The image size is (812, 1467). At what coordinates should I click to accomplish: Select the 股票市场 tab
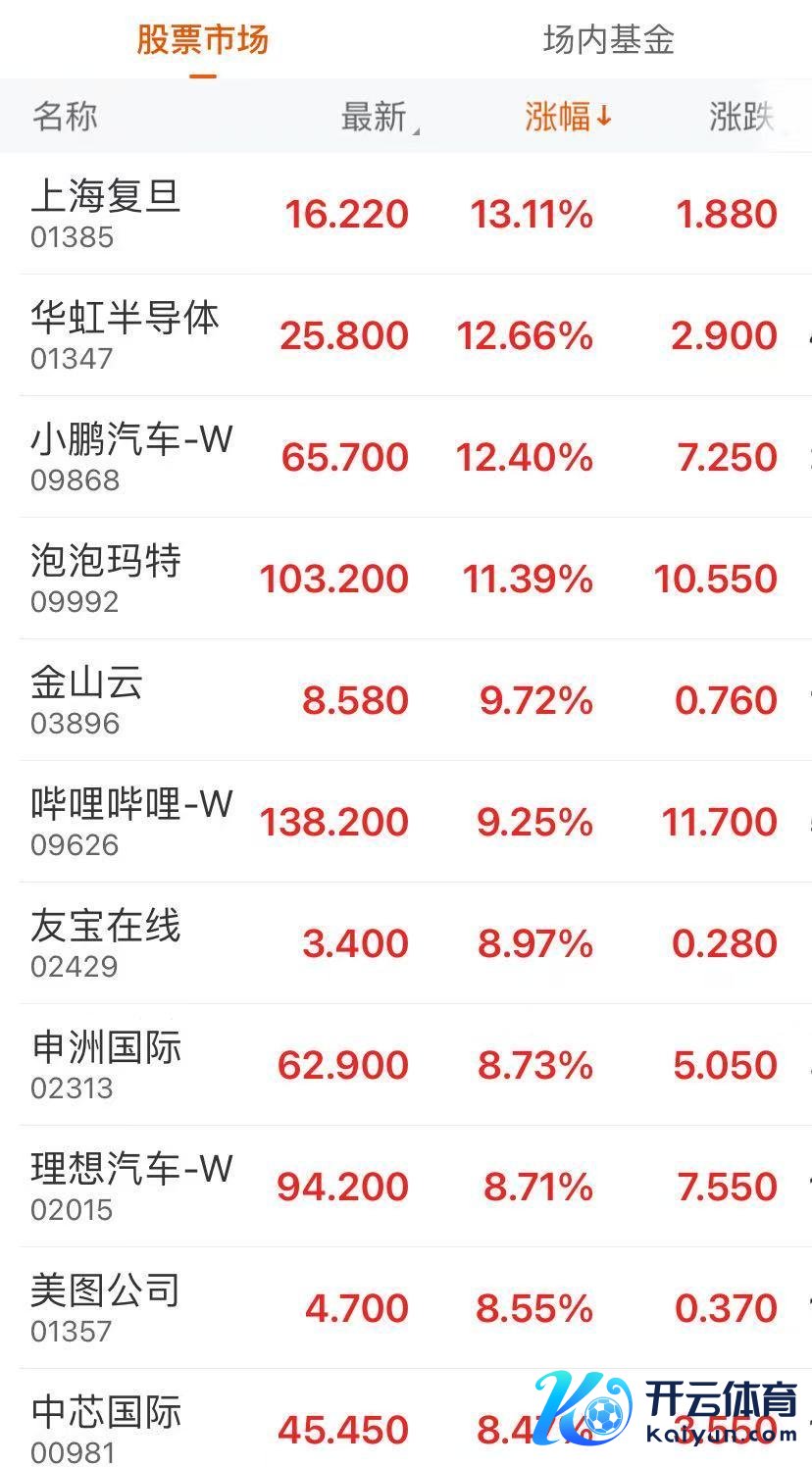(x=202, y=40)
